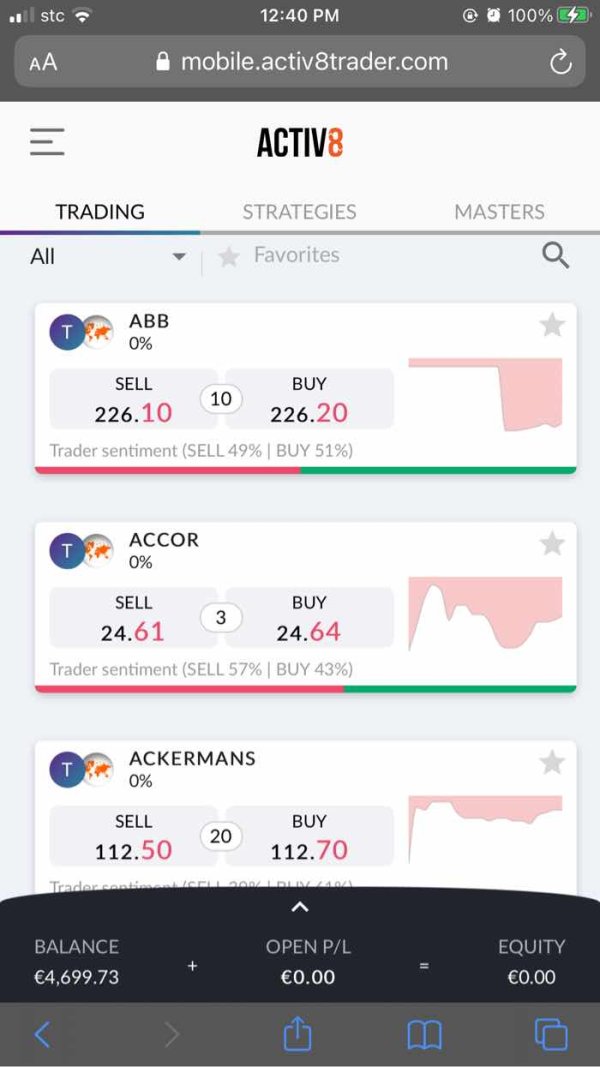Switch to the Strategies tab
This screenshot has width=600, height=1067.
coord(299,212)
